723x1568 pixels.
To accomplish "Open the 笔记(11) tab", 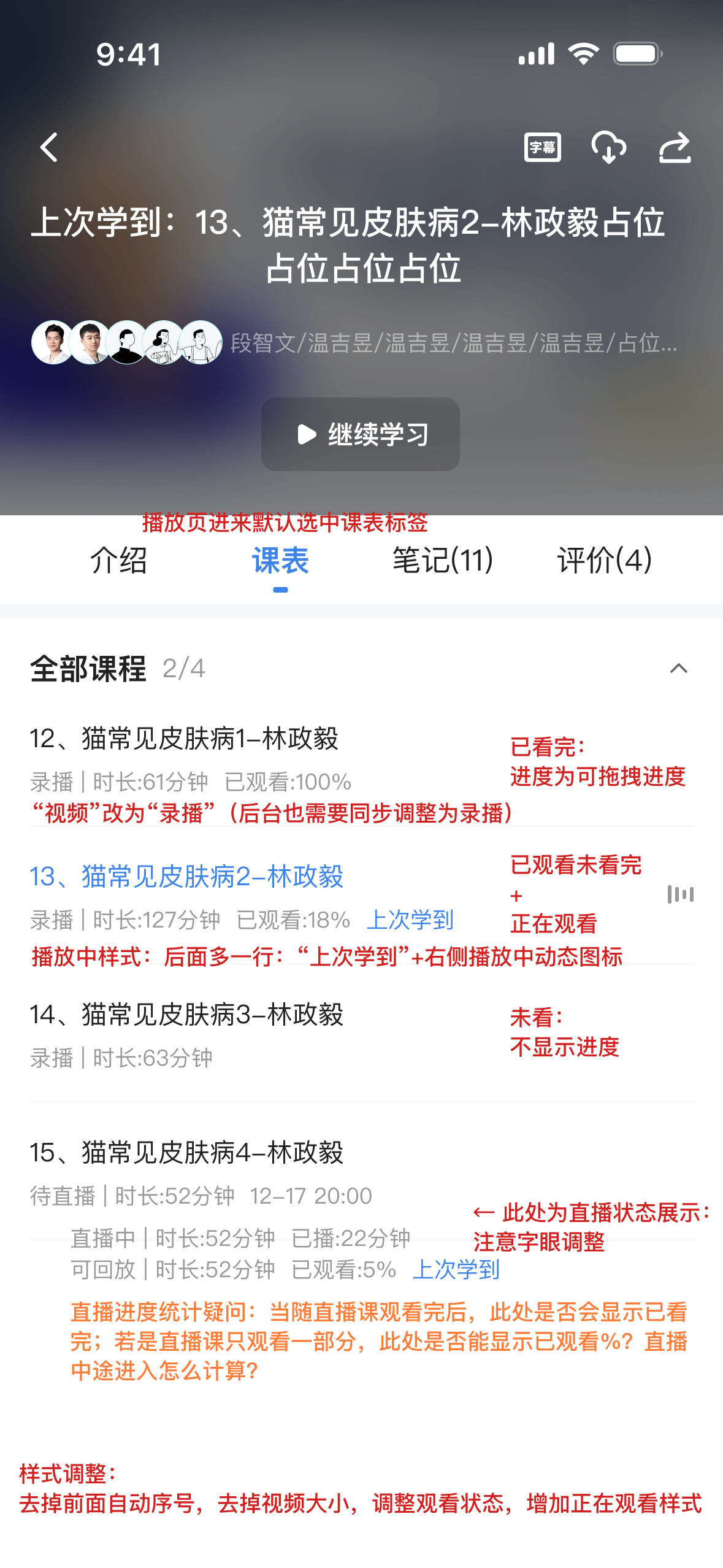I will 443,560.
